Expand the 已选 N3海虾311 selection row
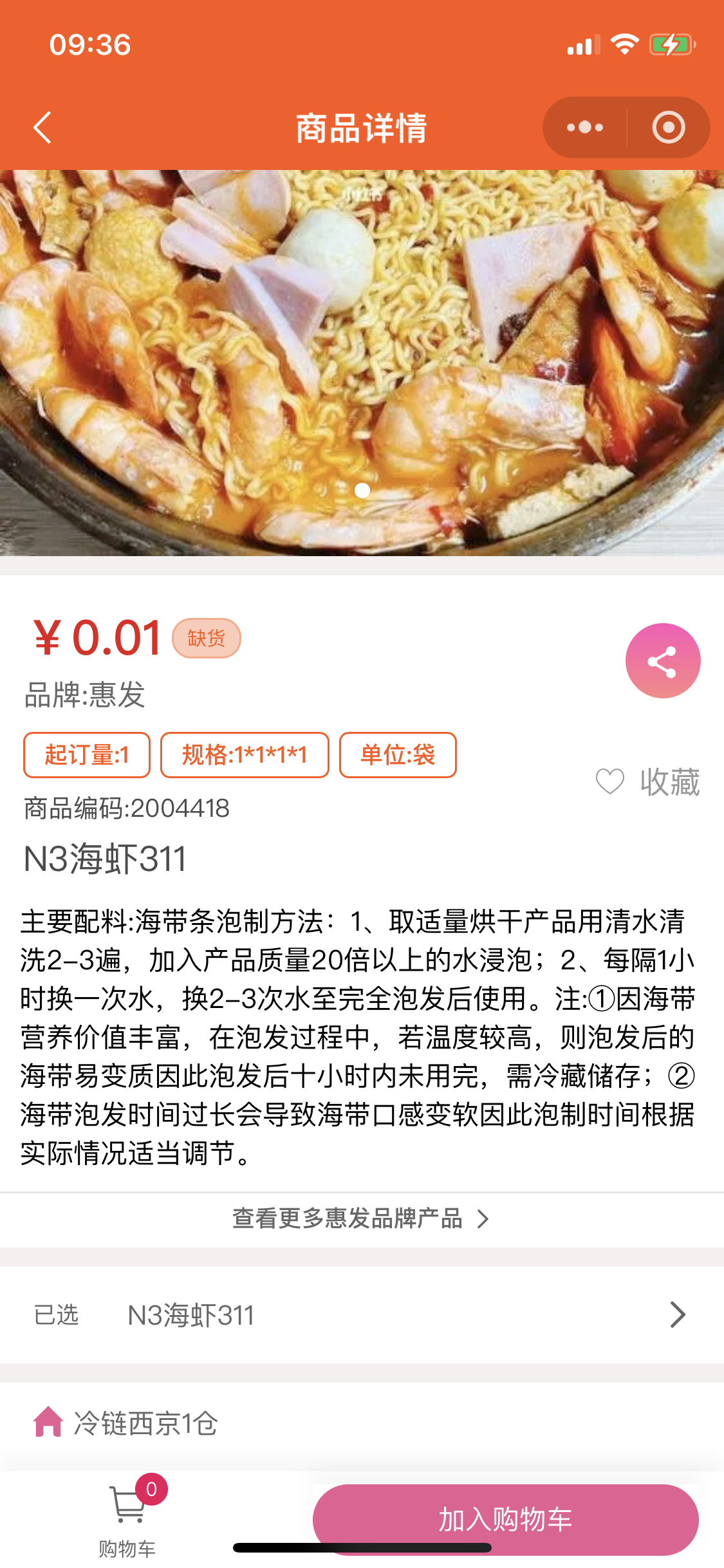 [360, 1315]
